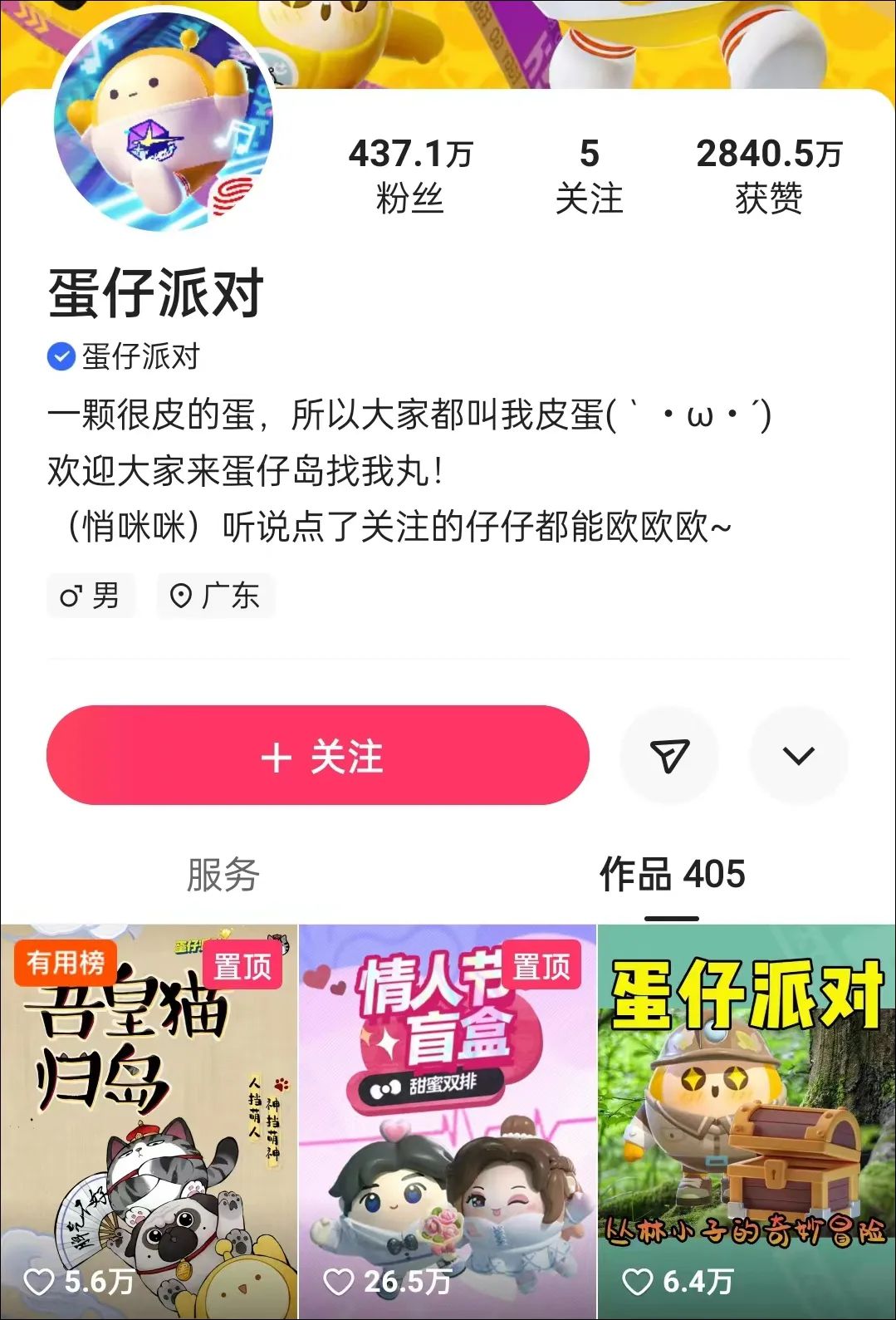This screenshot has width=896, height=1320.
Task: View the profile avatar picture
Action: [164, 122]
